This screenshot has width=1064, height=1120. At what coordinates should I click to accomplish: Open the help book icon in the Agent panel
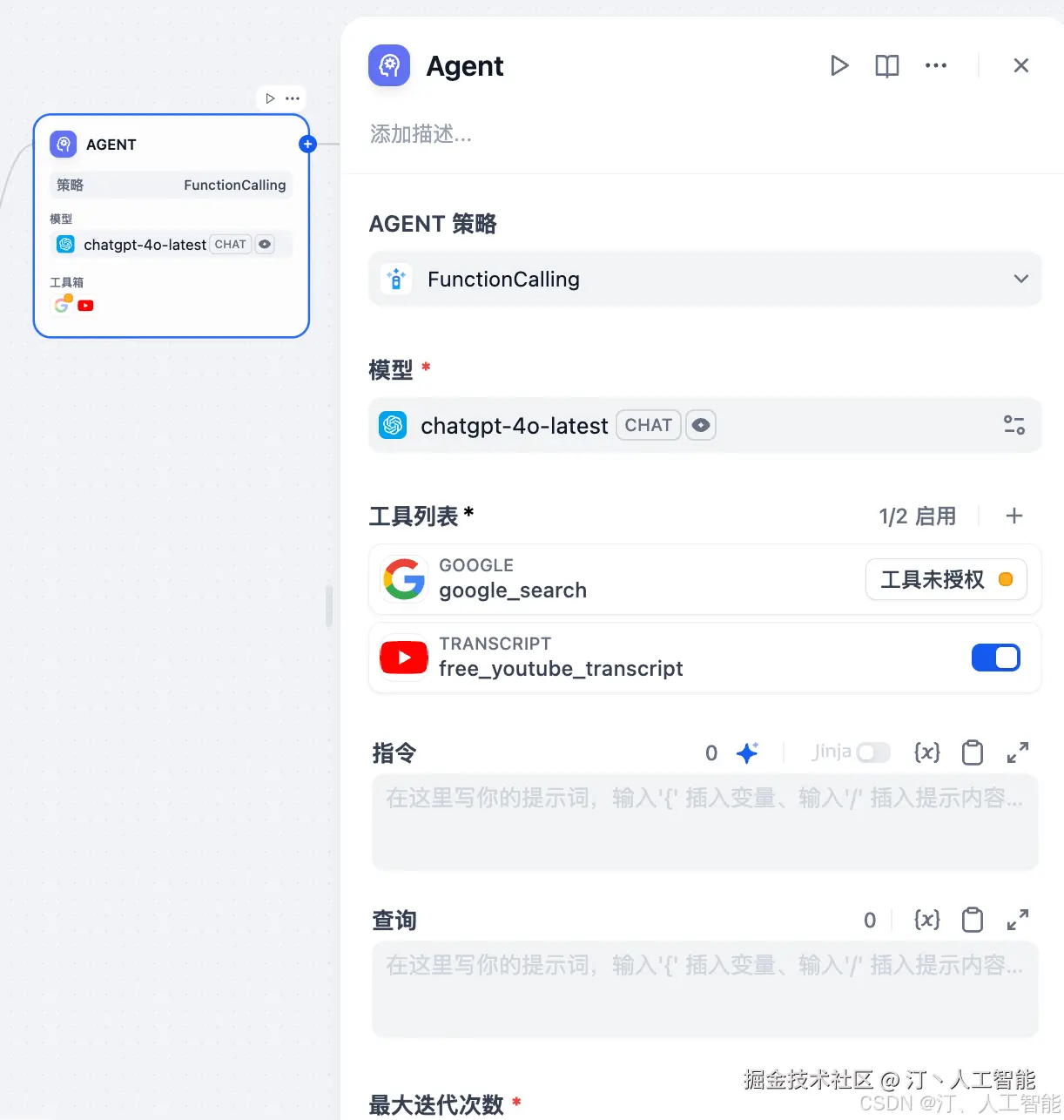(x=886, y=66)
